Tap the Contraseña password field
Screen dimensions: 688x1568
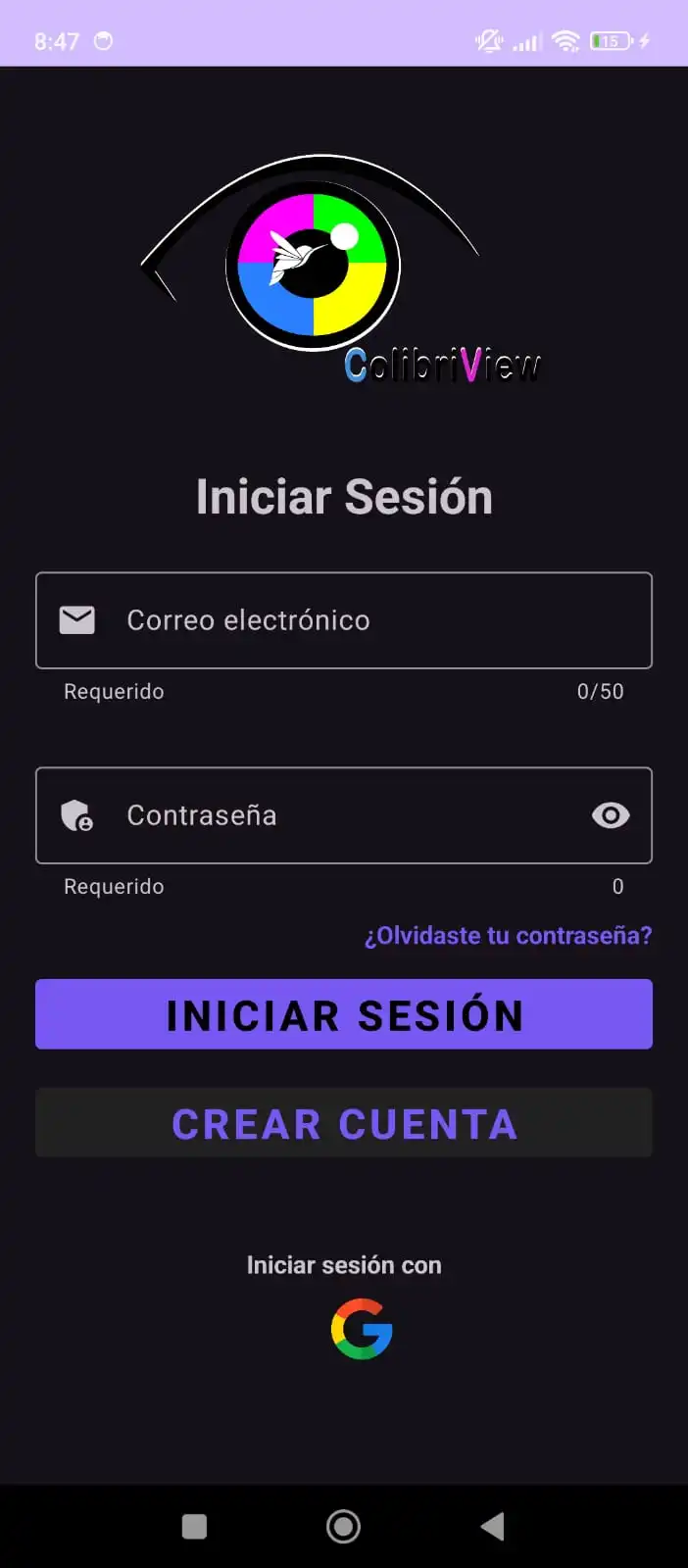pos(323,815)
